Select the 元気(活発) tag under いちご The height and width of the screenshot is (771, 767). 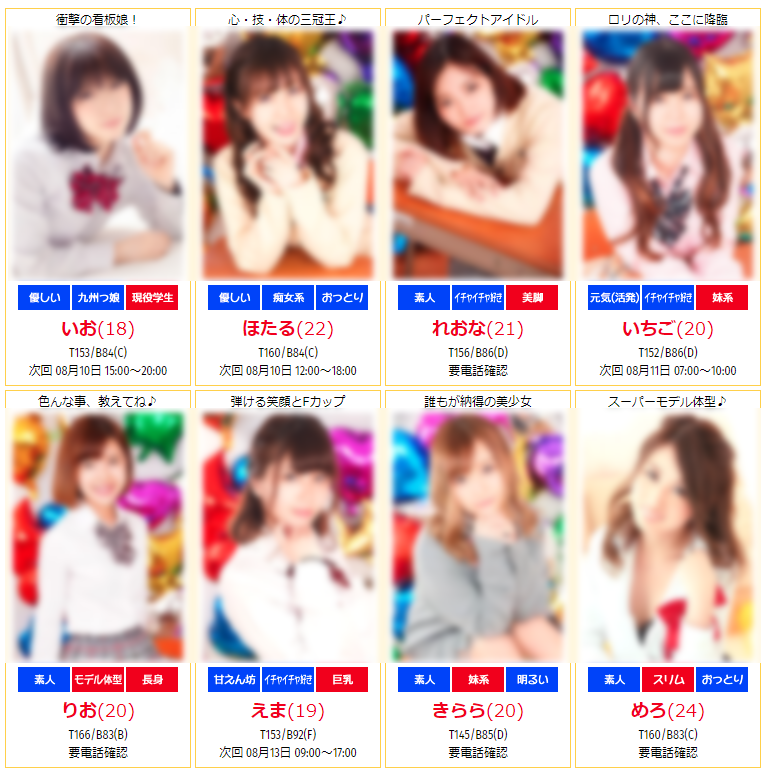click(614, 298)
